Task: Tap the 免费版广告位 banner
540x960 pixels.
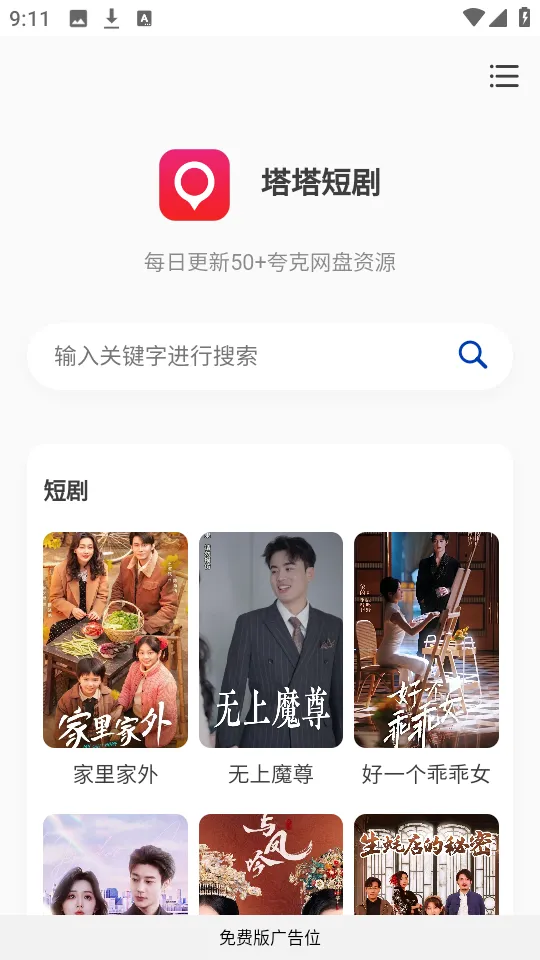Action: (270, 937)
